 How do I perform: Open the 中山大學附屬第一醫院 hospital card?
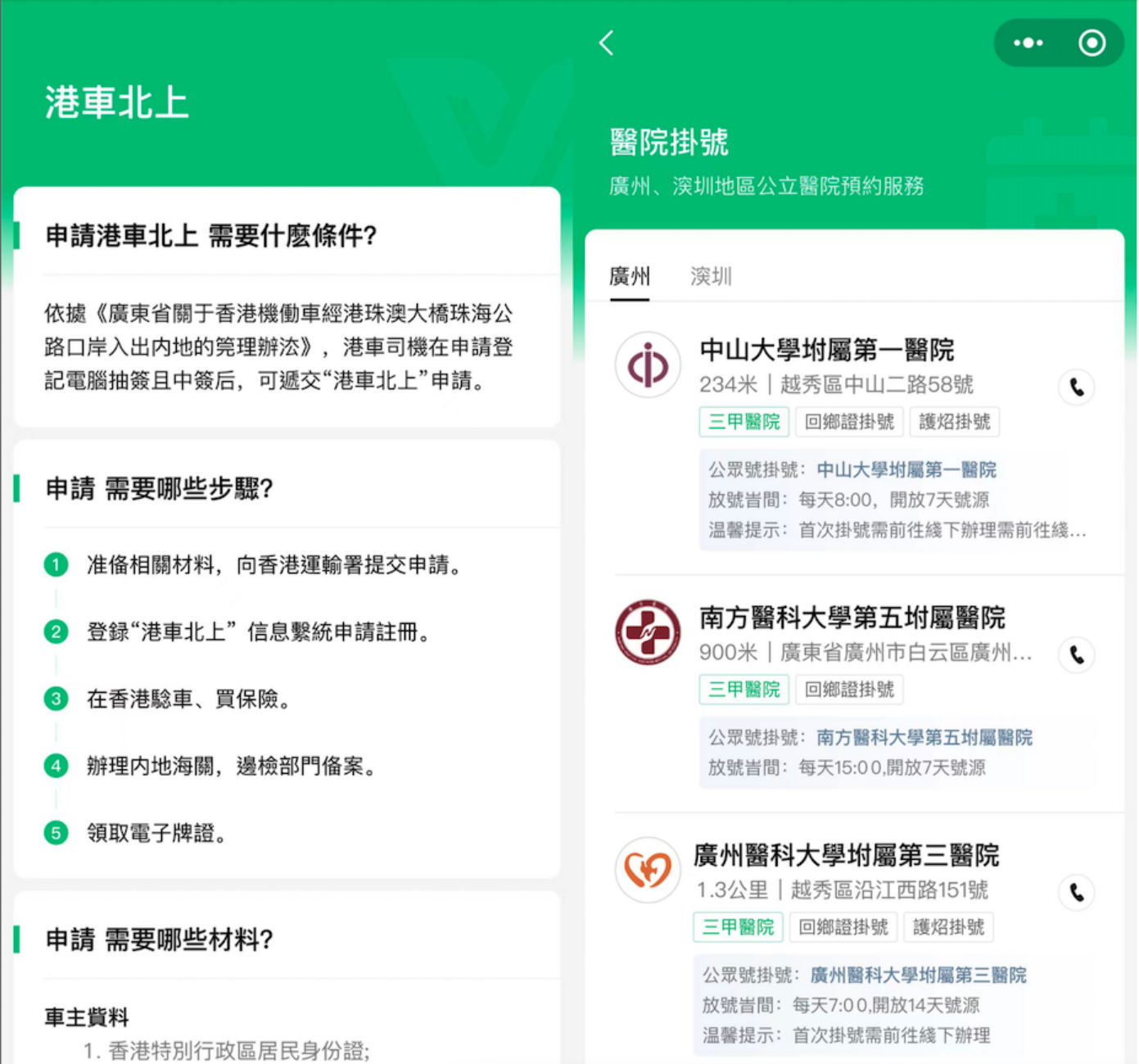[826, 351]
